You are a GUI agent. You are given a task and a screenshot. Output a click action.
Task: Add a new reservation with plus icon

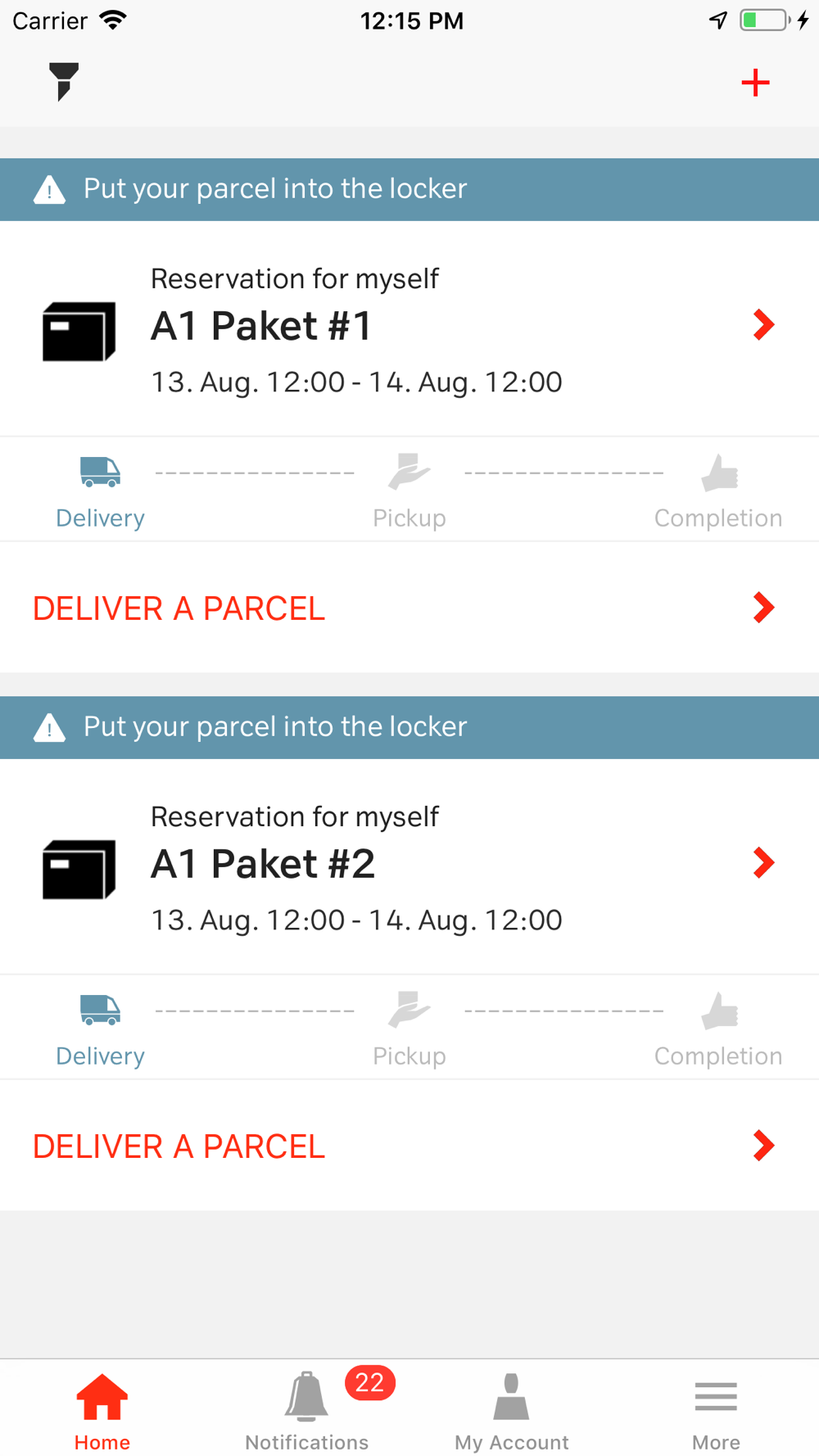point(755,83)
